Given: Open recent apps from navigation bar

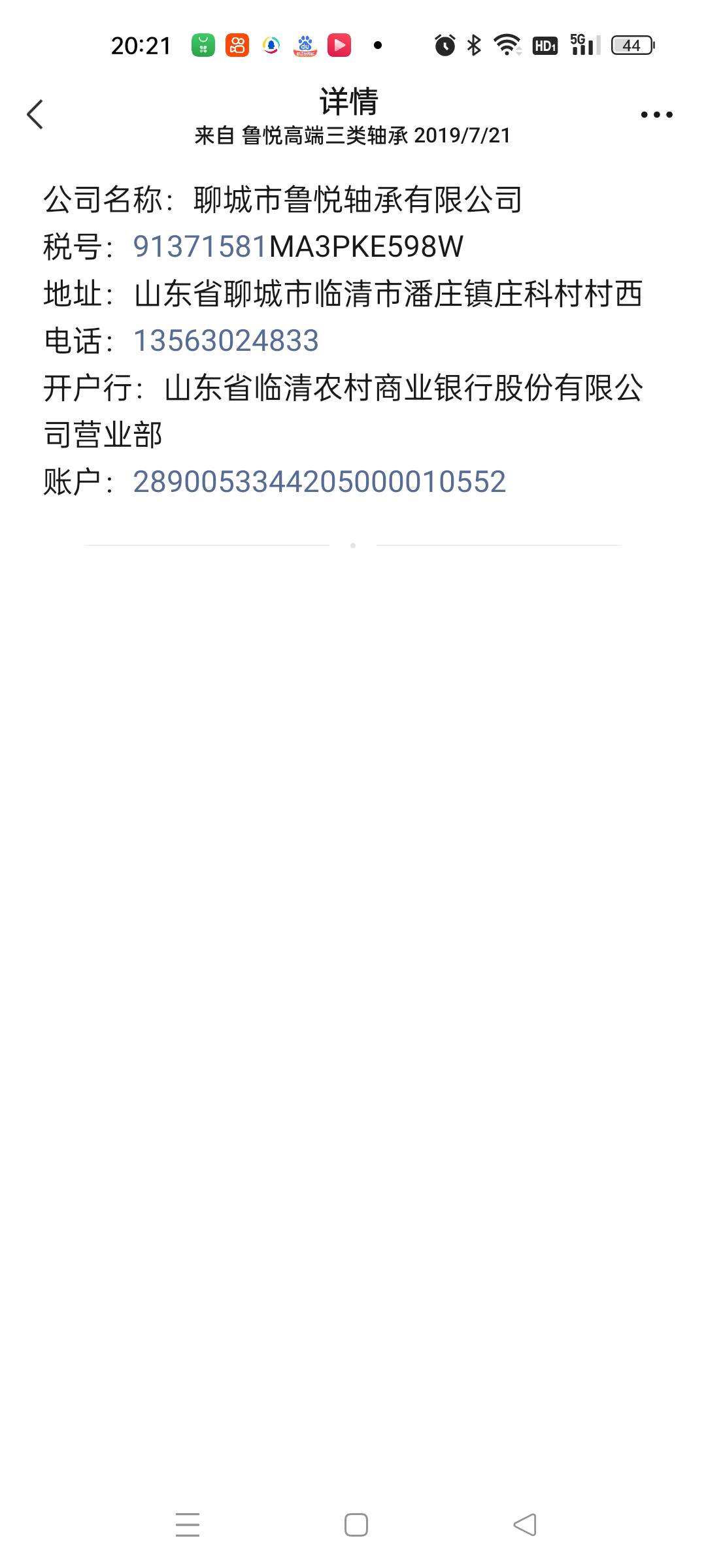Looking at the screenshot, I should click(188, 1525).
